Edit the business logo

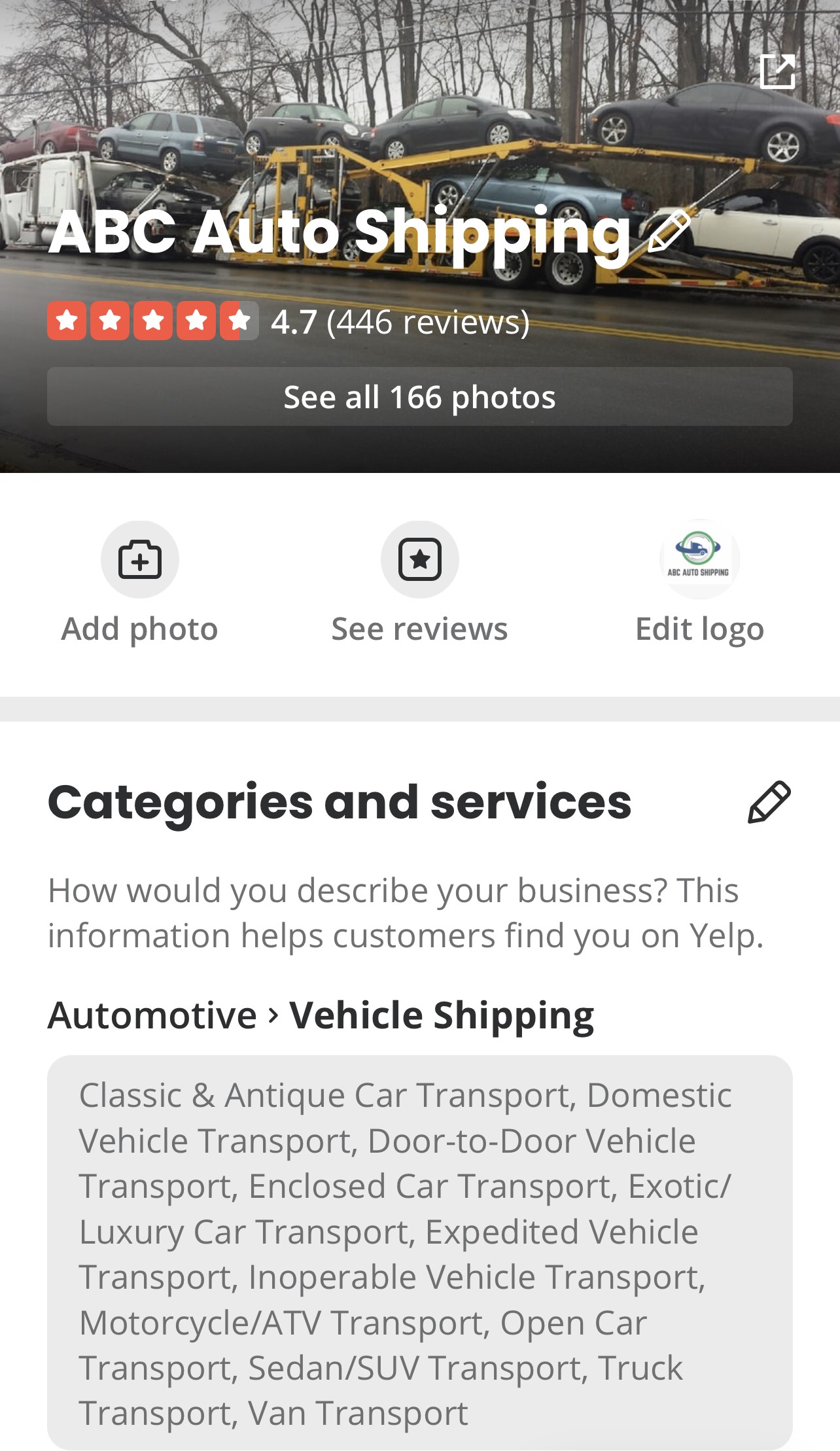pos(699,560)
